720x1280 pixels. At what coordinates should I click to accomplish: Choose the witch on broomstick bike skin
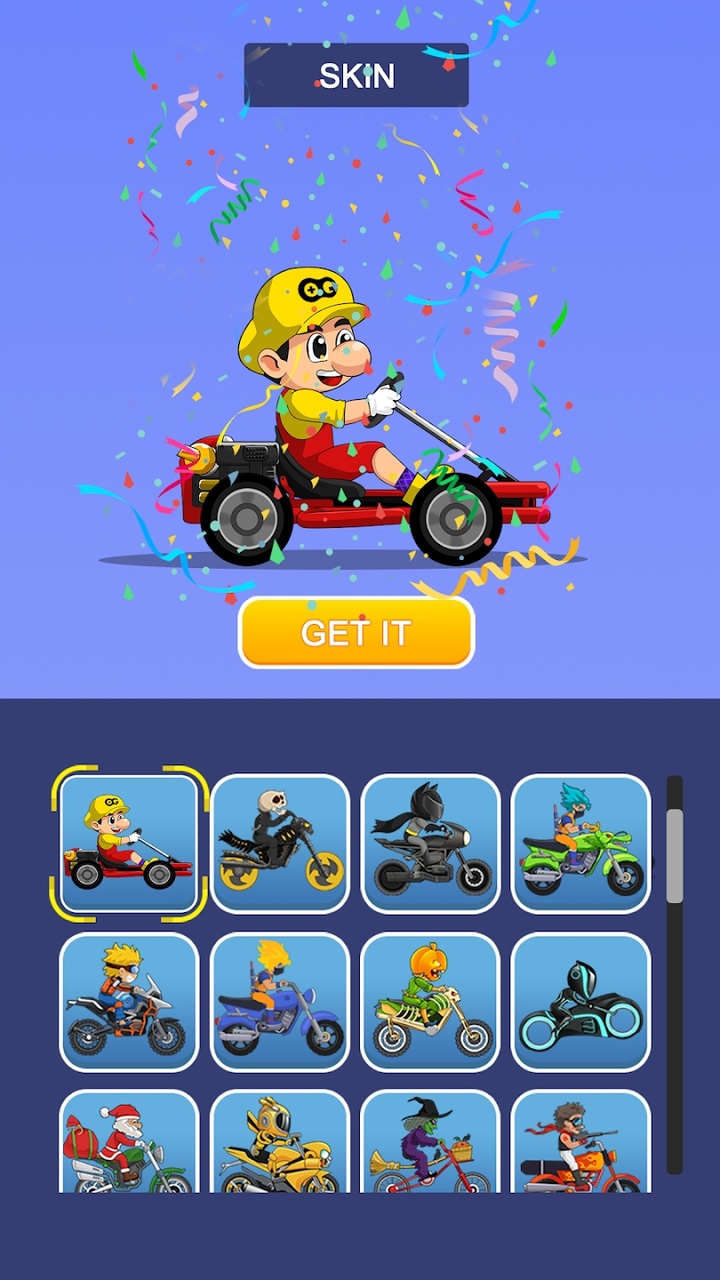(x=430, y=1143)
